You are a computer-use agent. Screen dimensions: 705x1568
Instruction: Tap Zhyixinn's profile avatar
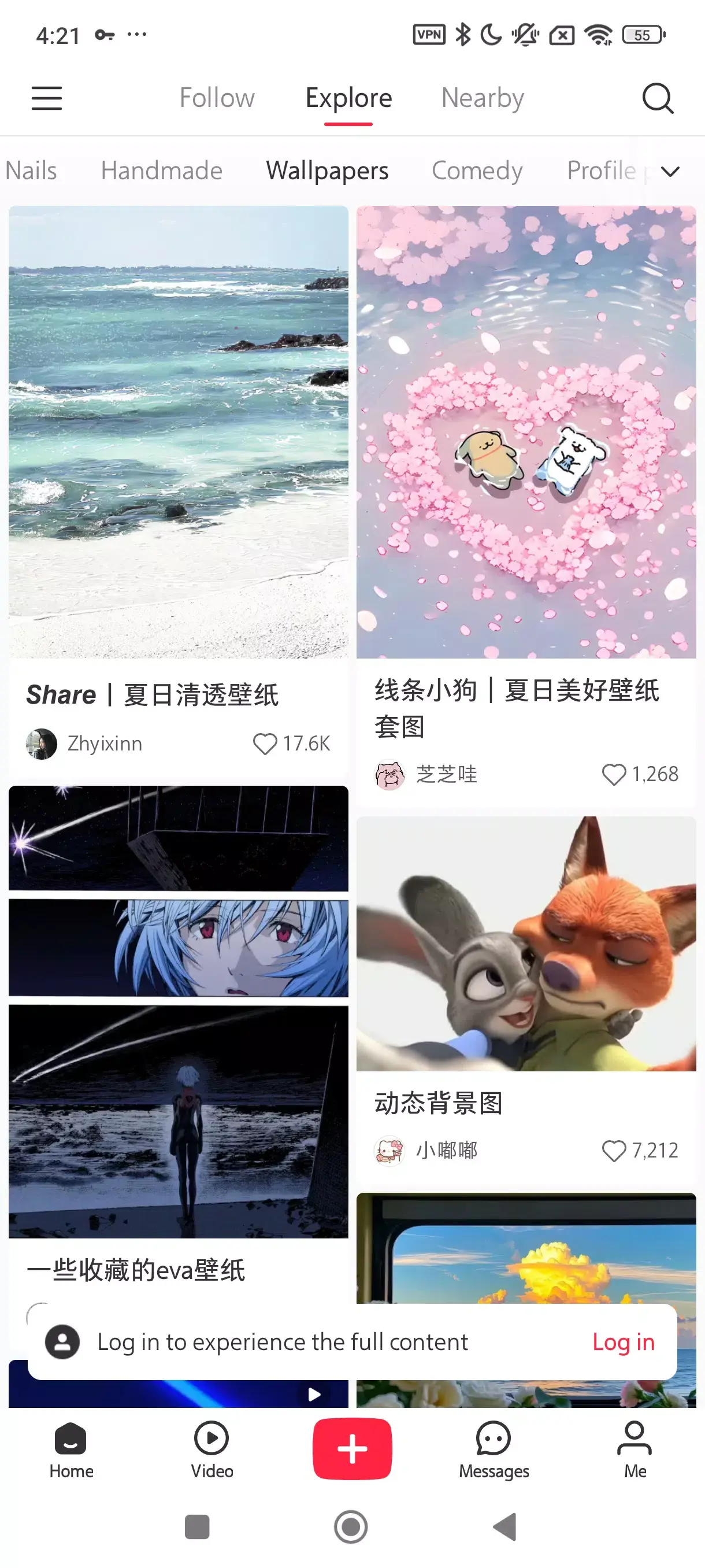pyautogui.click(x=41, y=743)
